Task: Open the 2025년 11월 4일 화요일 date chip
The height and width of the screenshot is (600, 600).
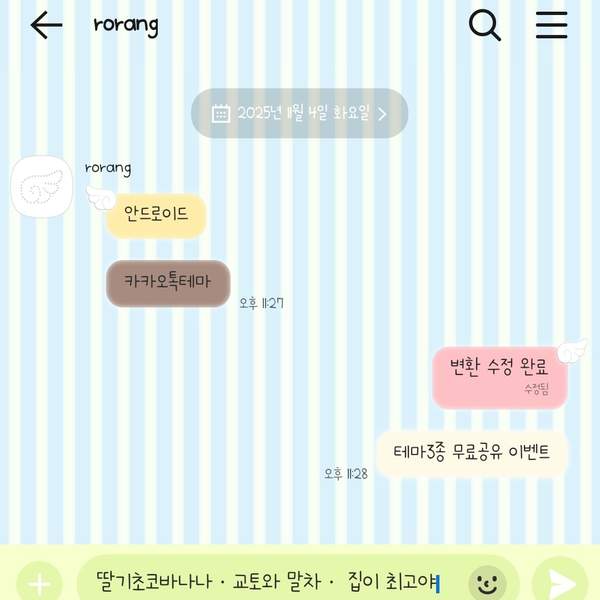Action: (299, 113)
